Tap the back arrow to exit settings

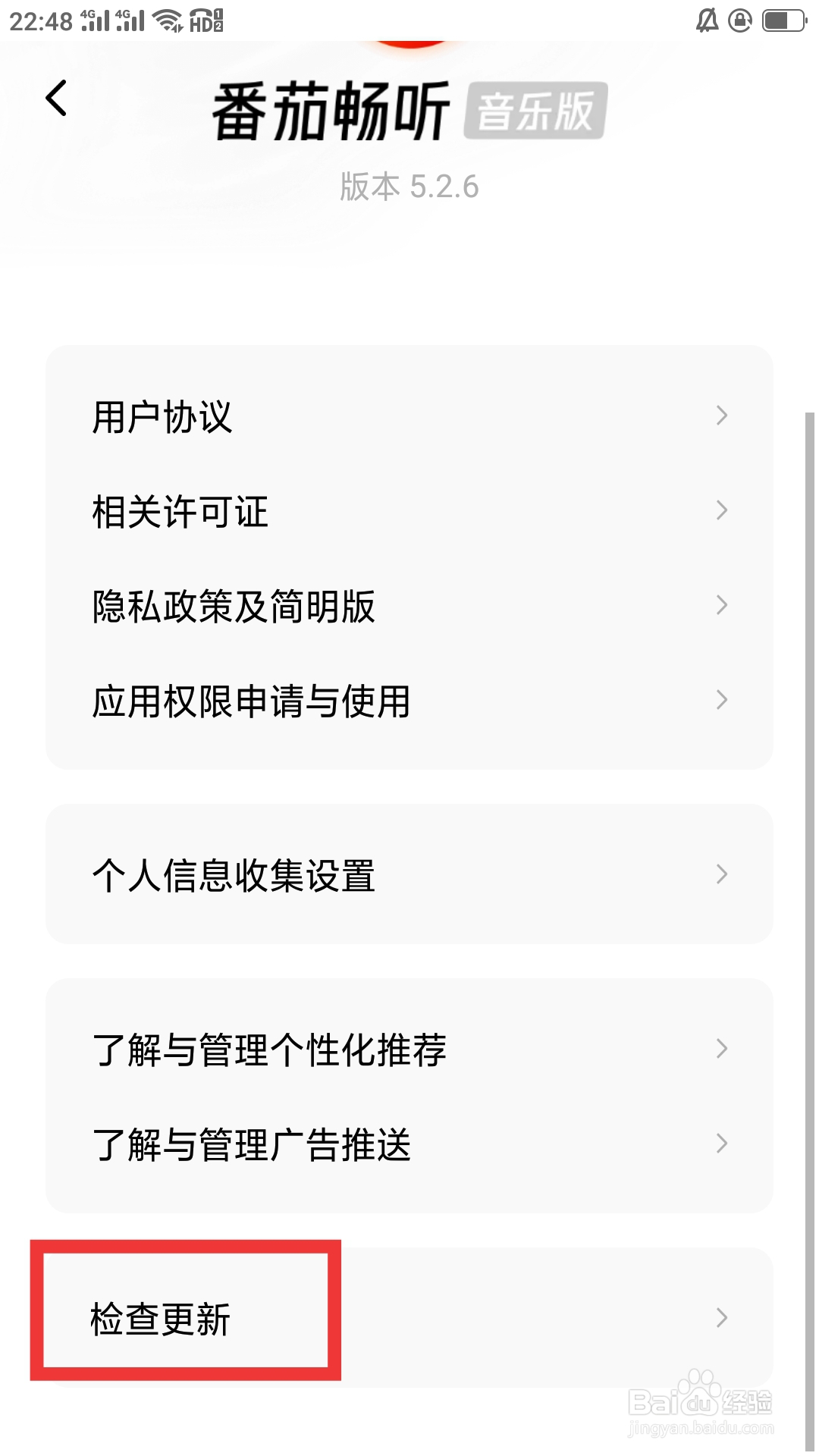[55, 99]
